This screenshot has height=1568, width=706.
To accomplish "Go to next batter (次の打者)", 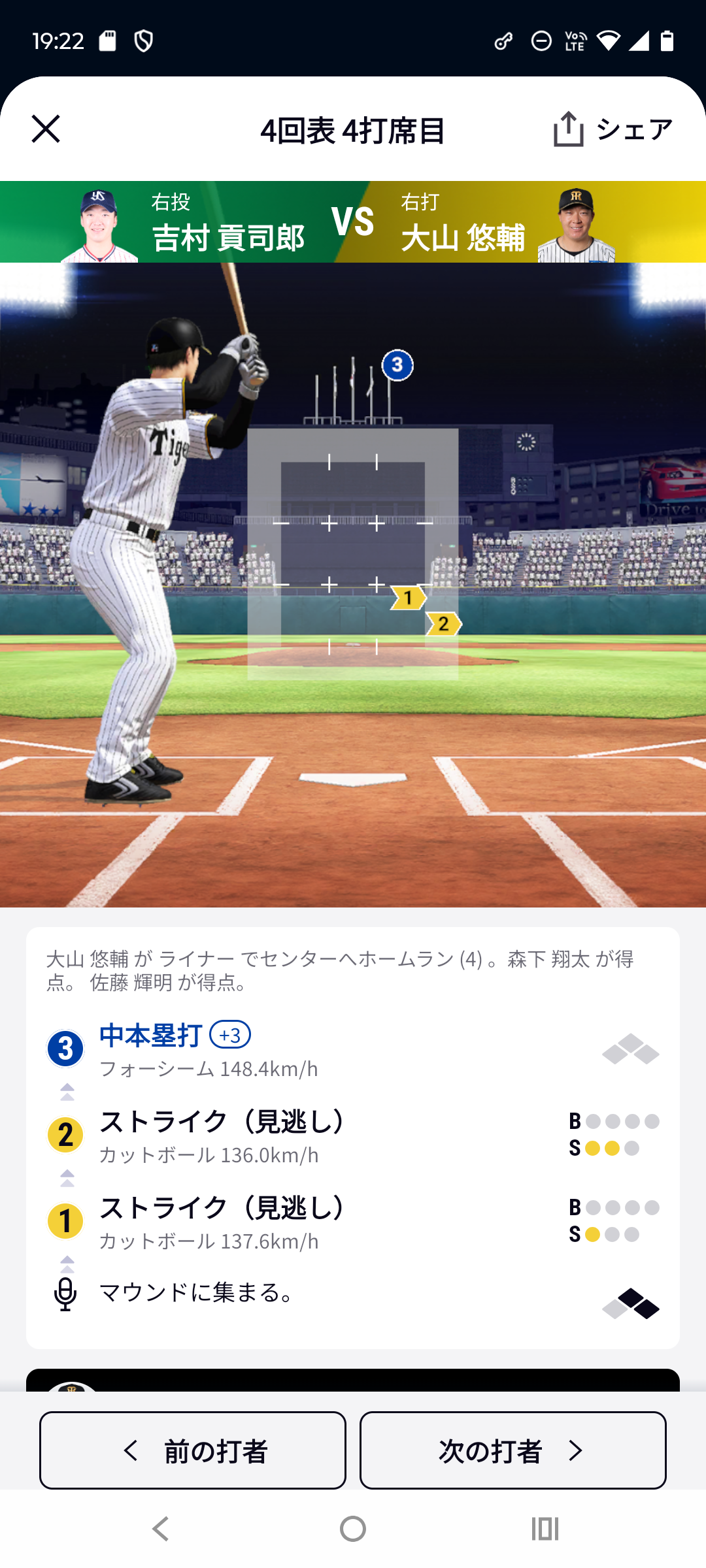I will click(x=513, y=1450).
